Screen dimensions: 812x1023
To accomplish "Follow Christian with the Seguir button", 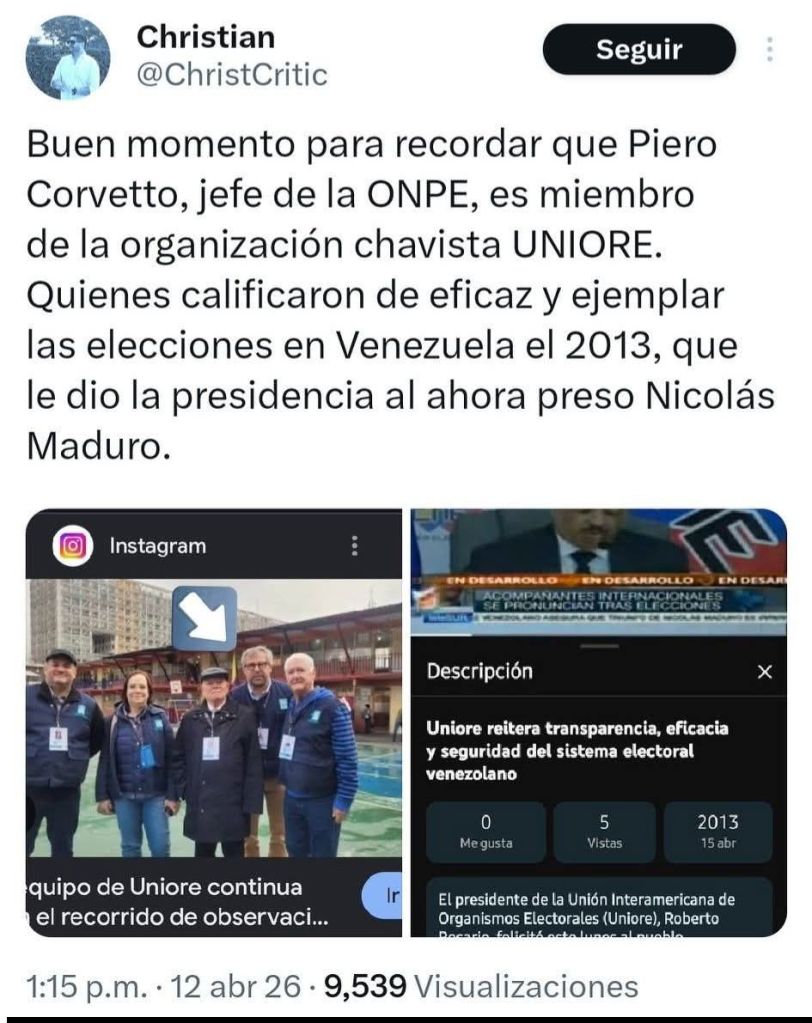I will click(x=639, y=49).
